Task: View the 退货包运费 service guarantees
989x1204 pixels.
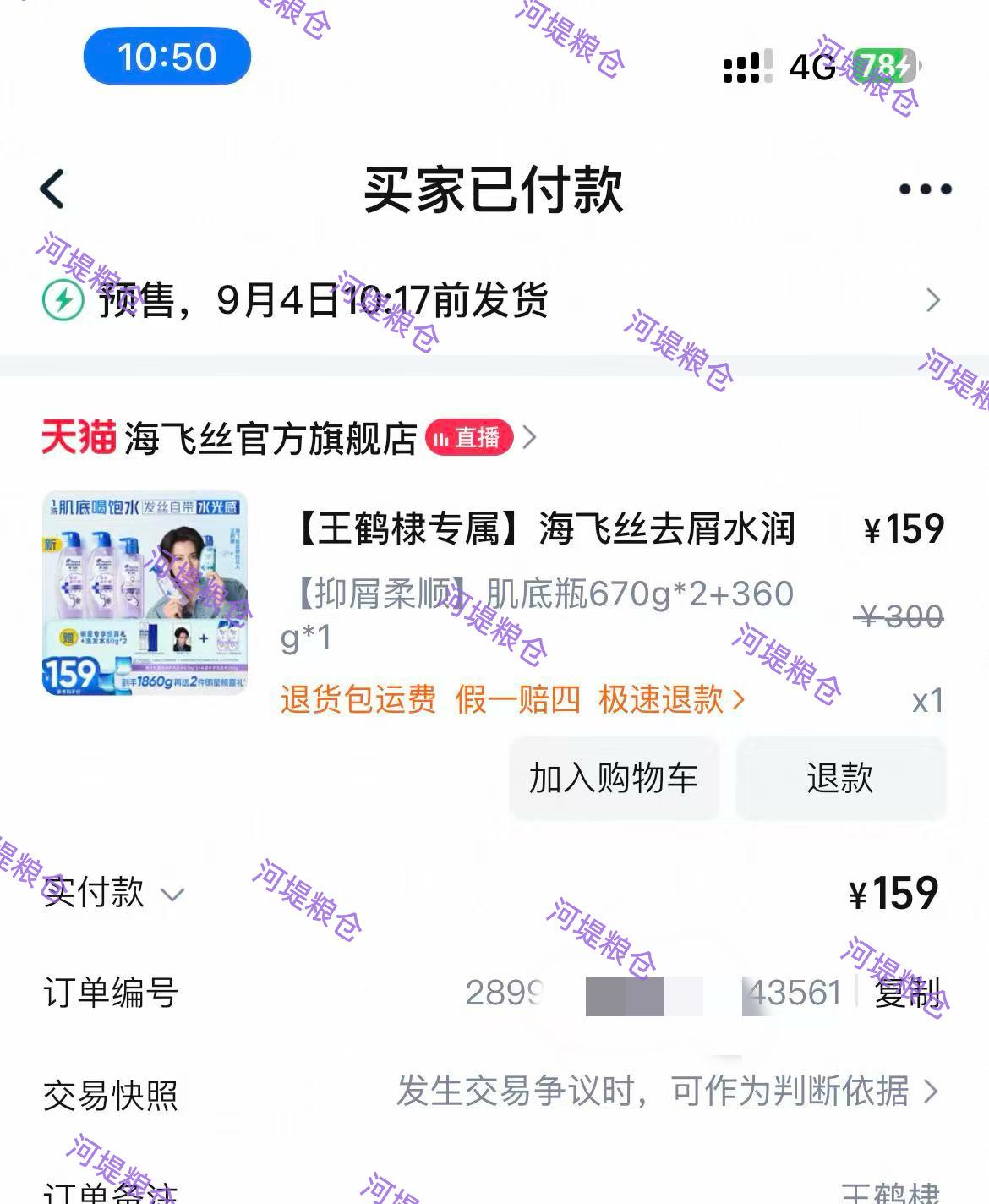Action: (x=512, y=699)
